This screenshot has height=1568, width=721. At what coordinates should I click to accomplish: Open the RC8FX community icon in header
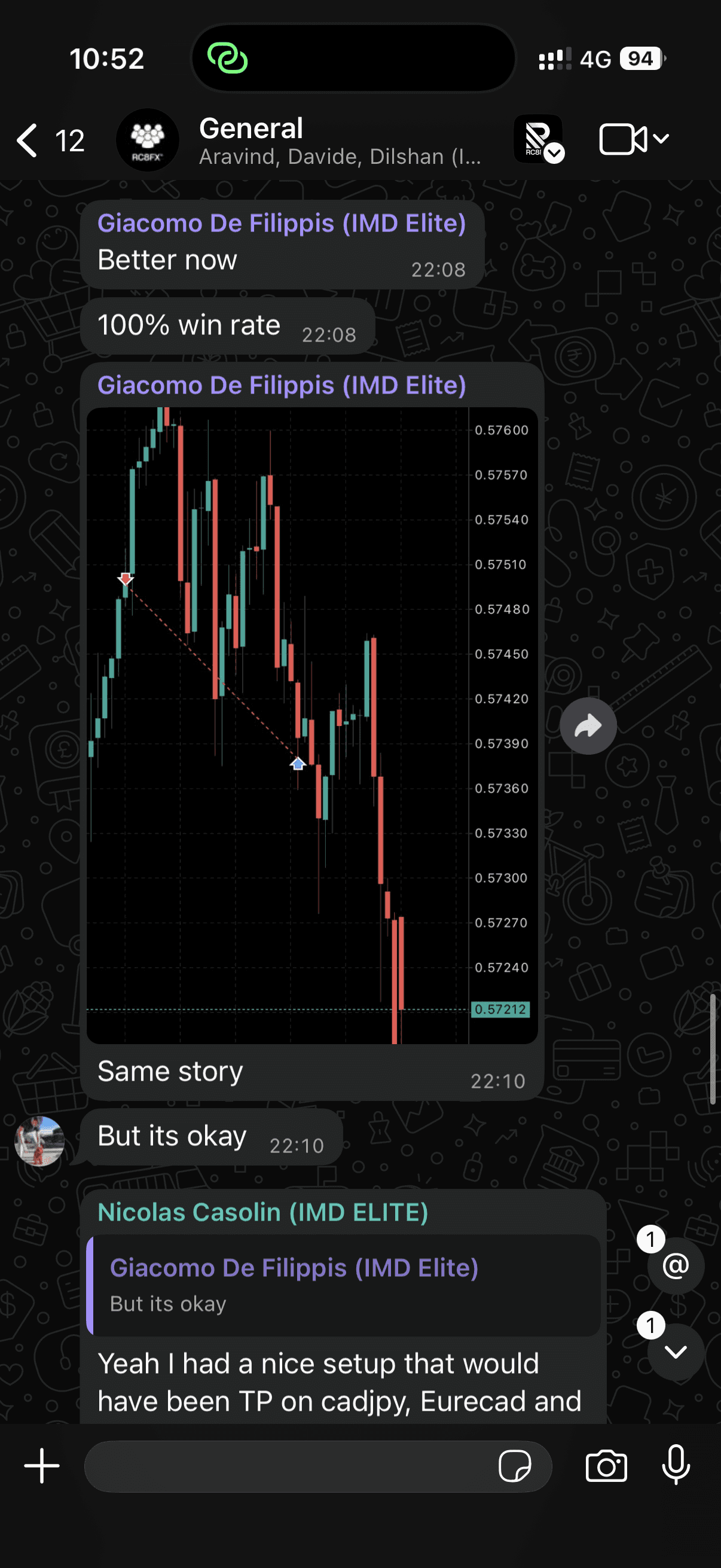pyautogui.click(x=539, y=139)
